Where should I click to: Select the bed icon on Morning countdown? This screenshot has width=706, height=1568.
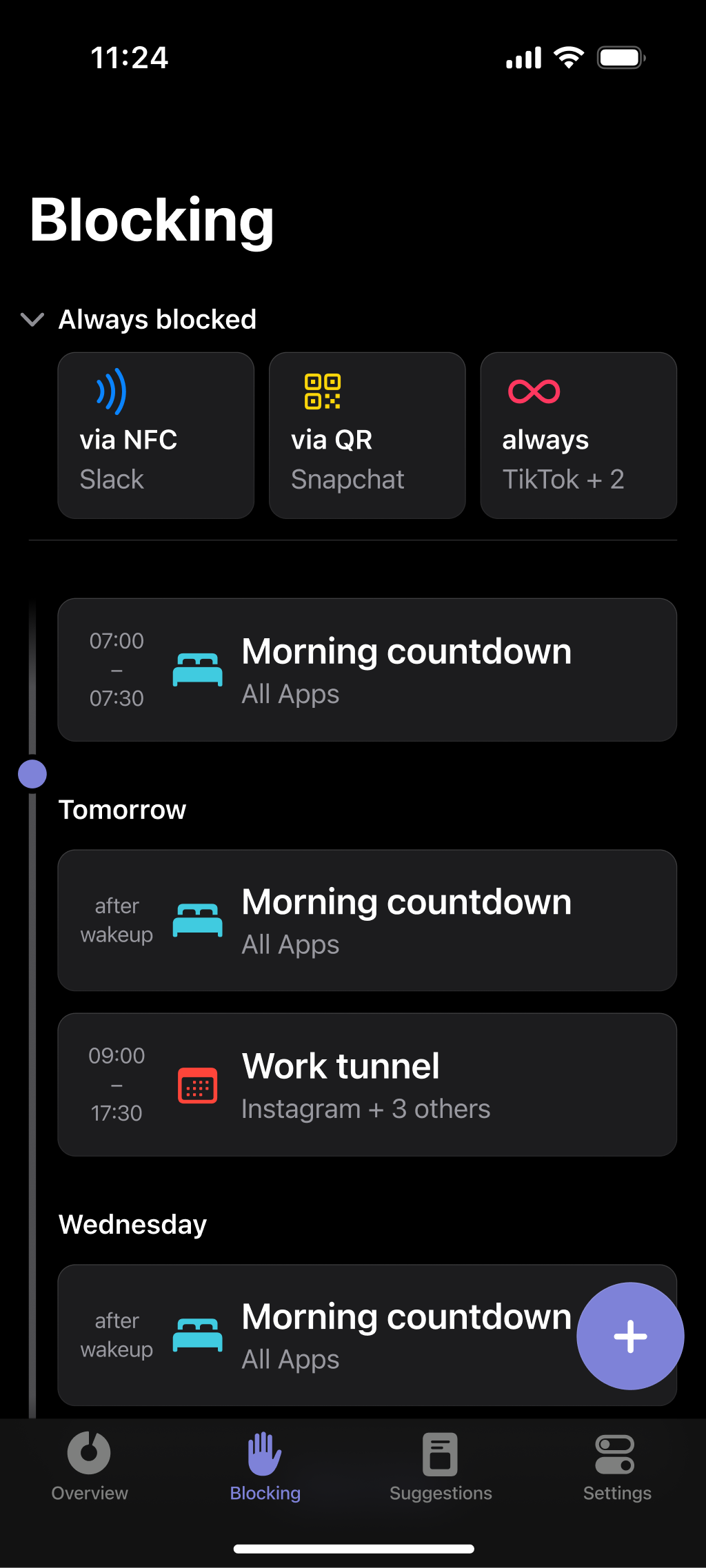point(197,667)
